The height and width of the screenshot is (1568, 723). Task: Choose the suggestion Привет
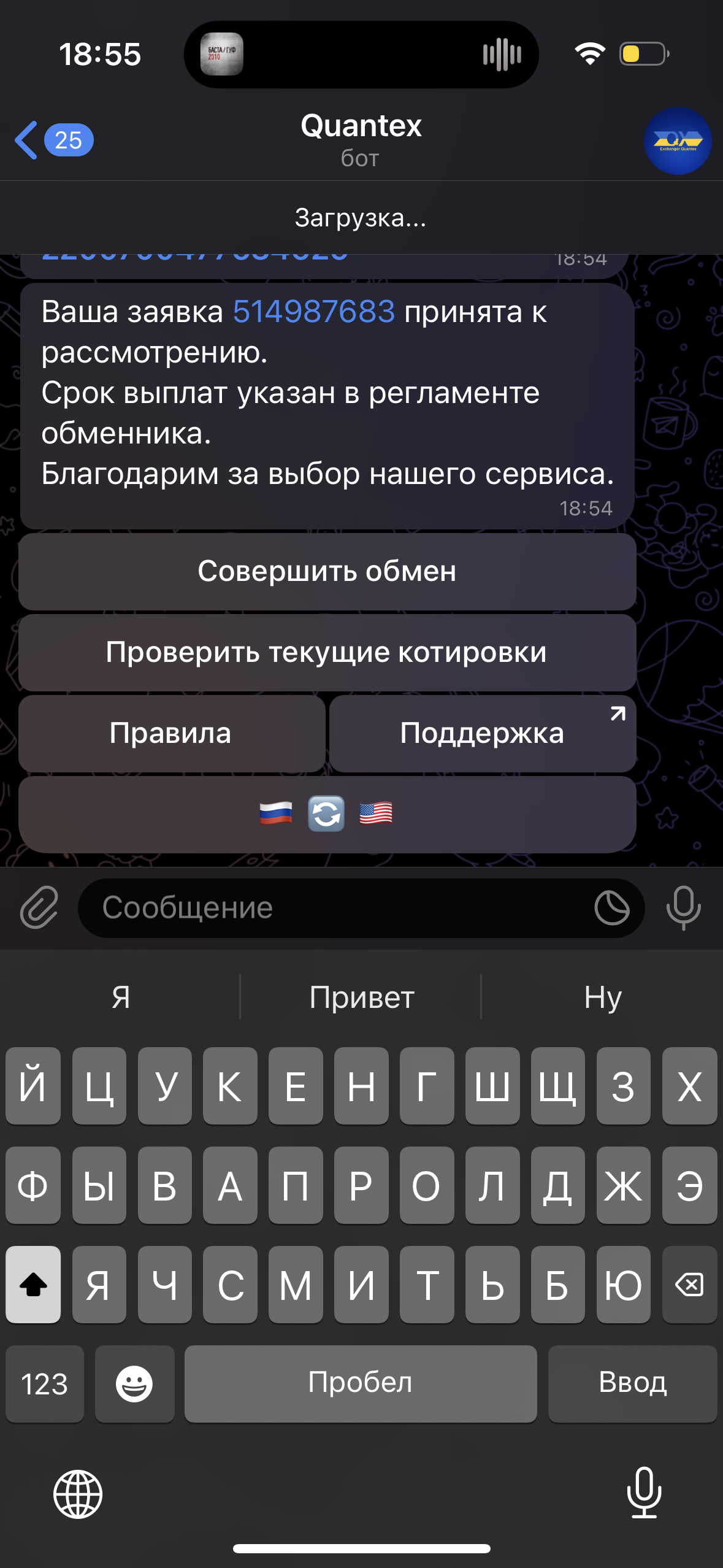(x=361, y=997)
